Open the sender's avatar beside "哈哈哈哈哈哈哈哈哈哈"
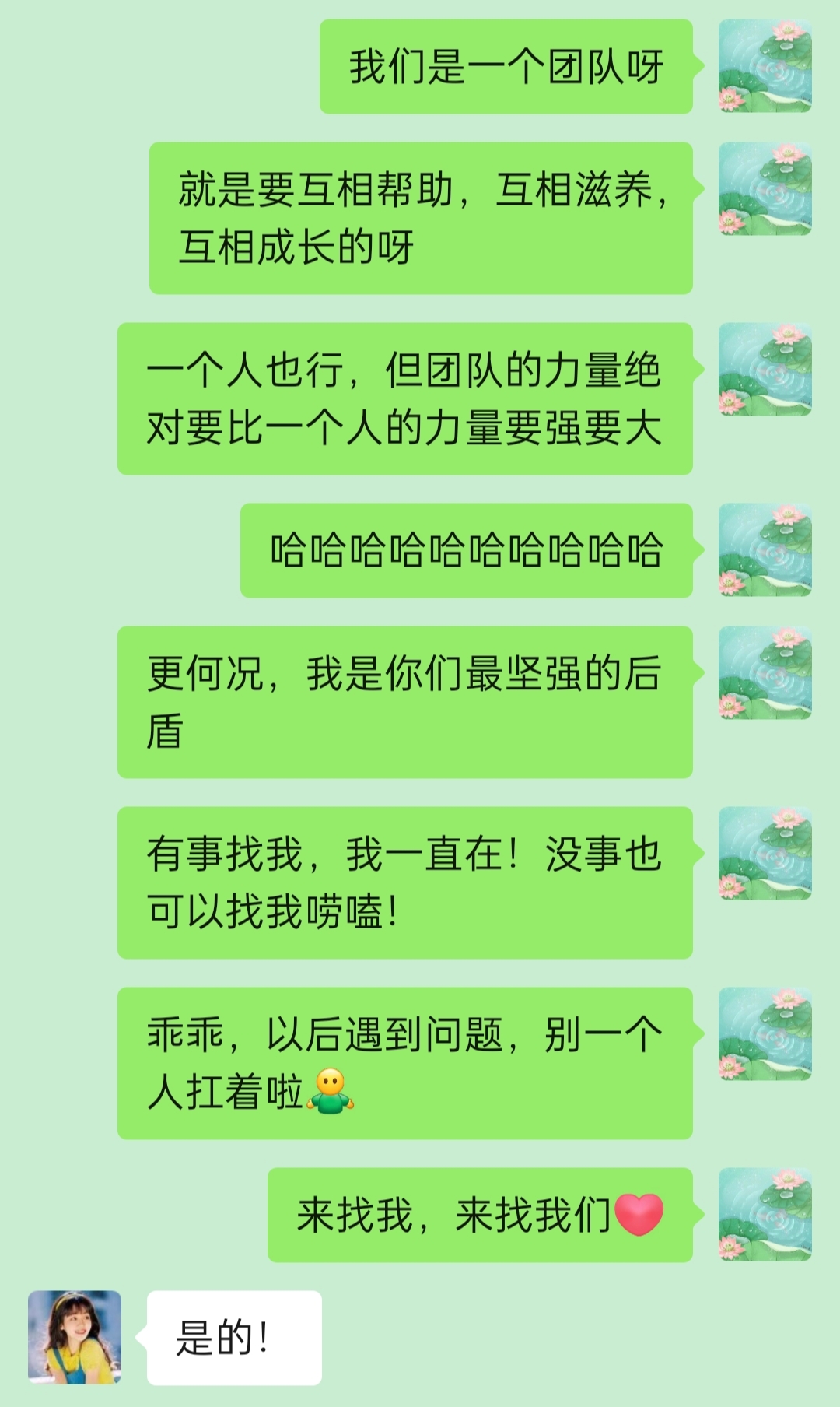The image size is (840, 1407). tap(765, 550)
